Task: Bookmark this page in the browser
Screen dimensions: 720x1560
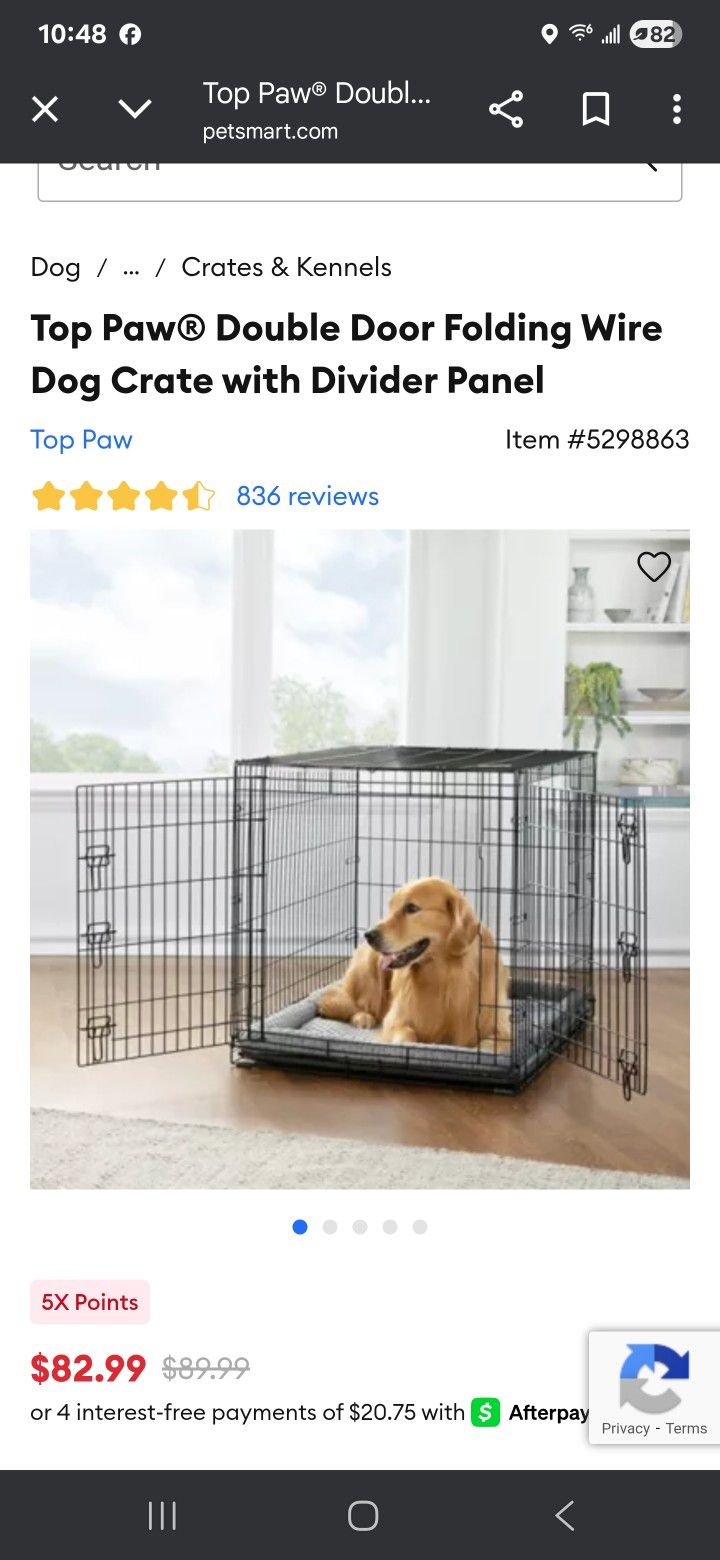Action: coord(596,109)
